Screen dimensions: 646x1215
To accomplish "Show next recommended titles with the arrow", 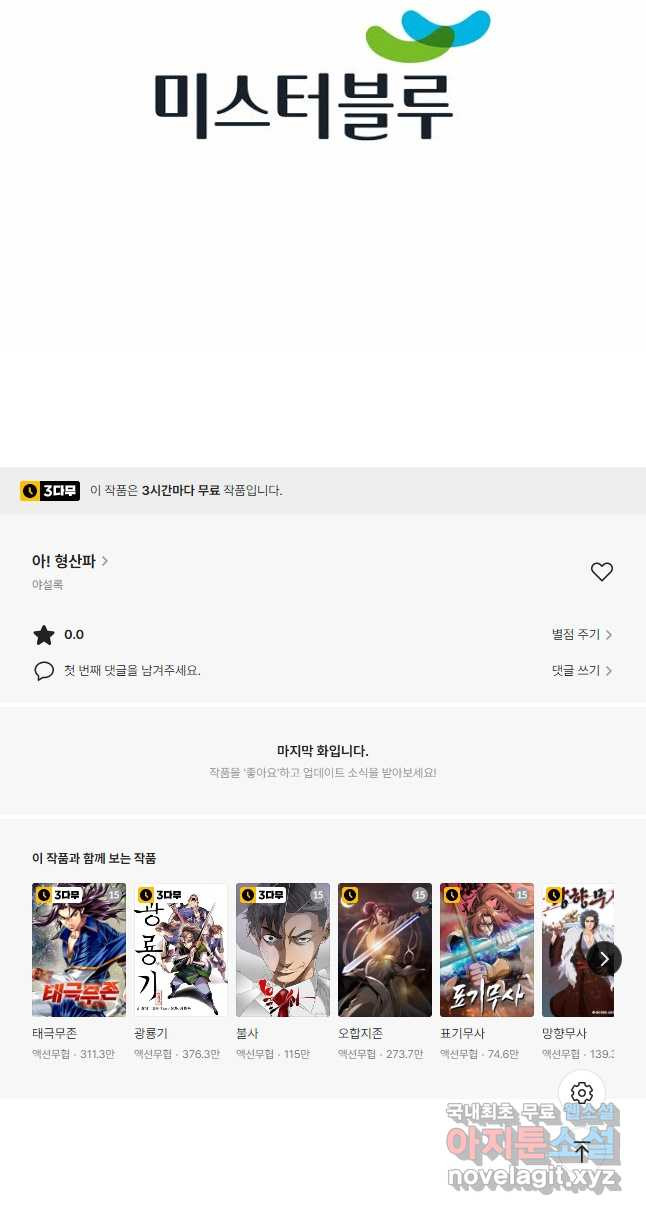I will tap(603, 959).
